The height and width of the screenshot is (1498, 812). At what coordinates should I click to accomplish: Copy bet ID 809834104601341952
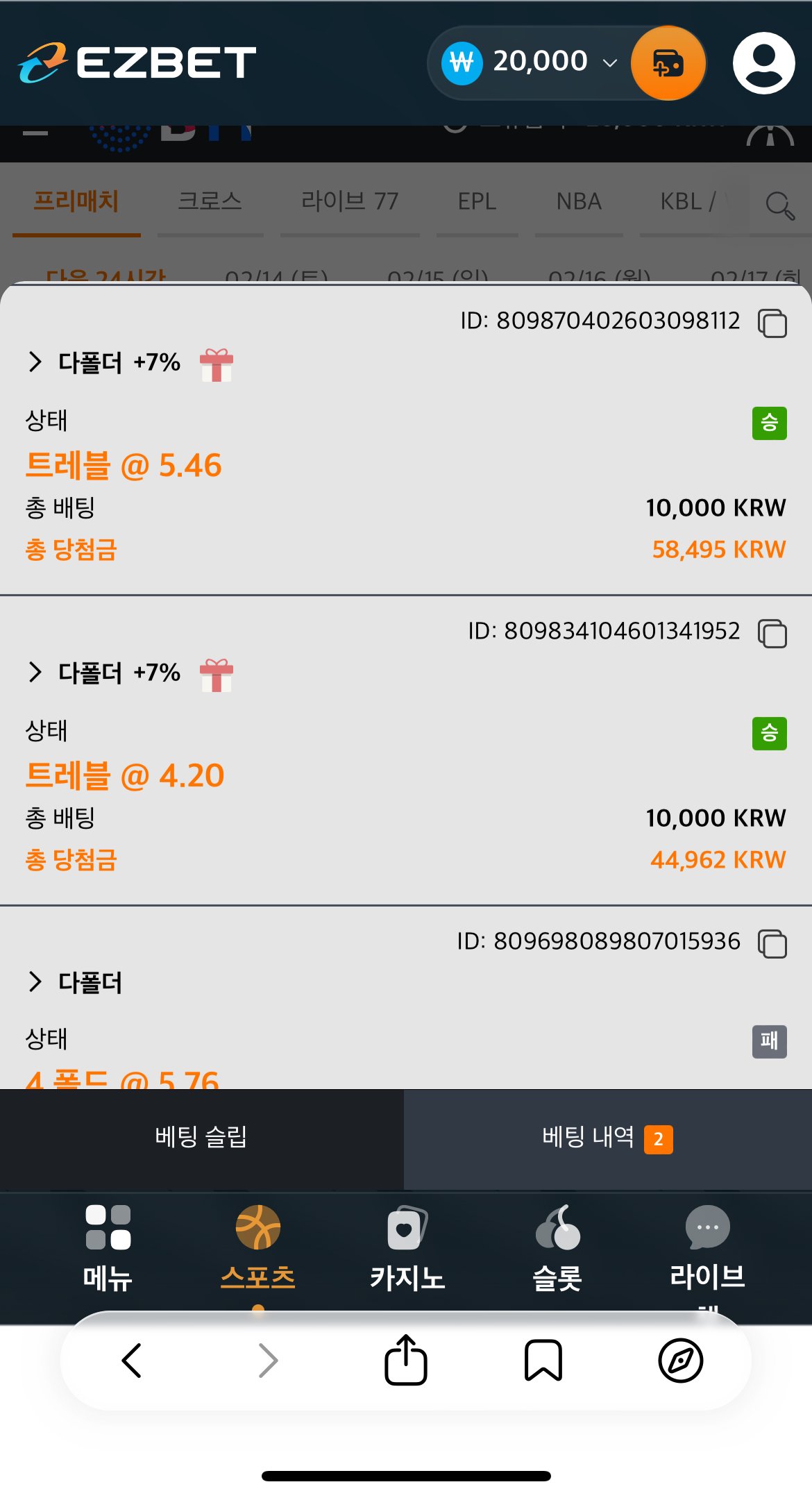coord(772,634)
